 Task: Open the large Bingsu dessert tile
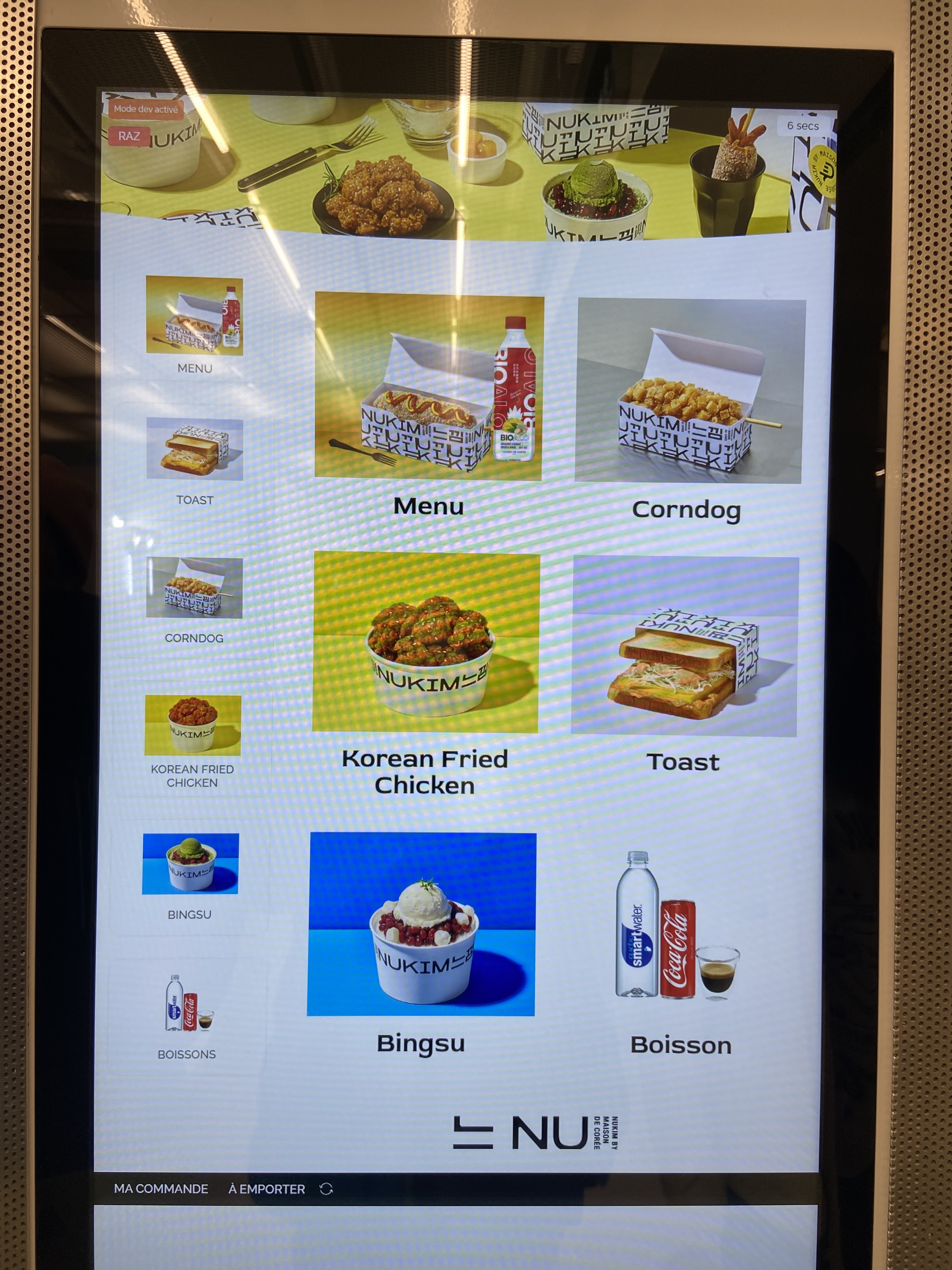422,941
